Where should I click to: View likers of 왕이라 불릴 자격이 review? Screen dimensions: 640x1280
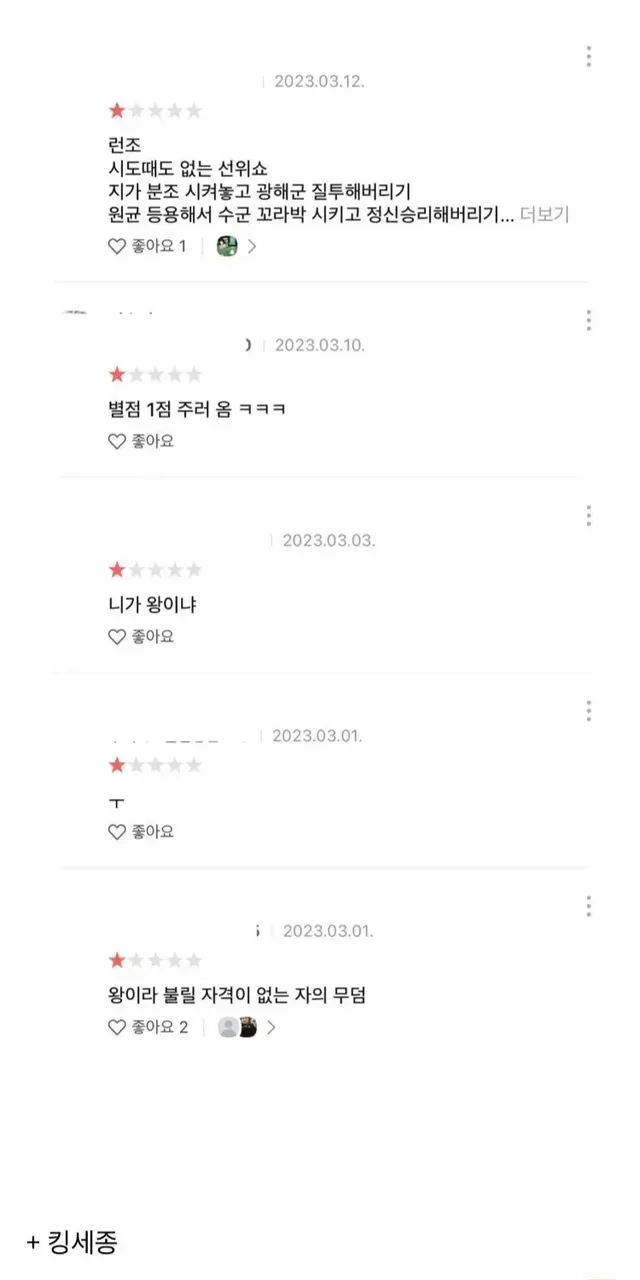246,1027
